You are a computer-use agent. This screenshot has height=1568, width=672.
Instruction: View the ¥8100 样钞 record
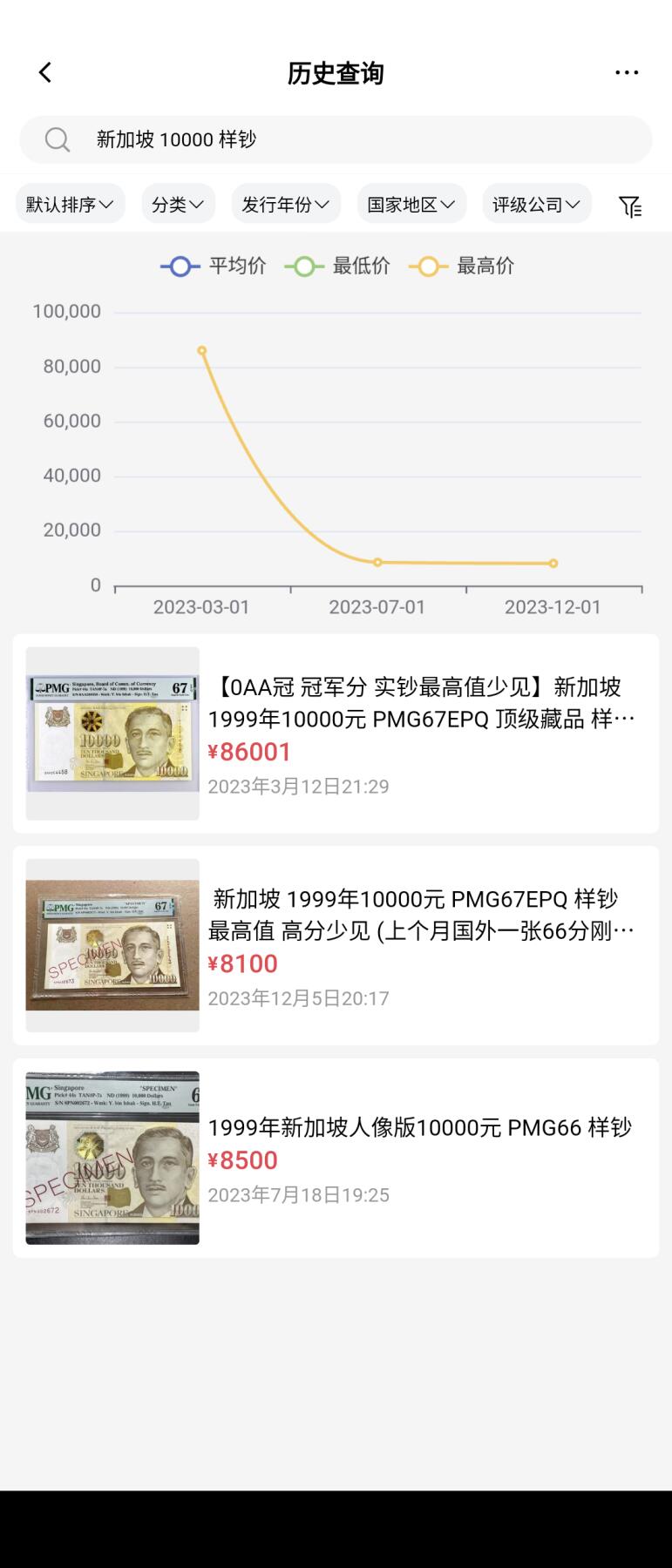pos(336,945)
